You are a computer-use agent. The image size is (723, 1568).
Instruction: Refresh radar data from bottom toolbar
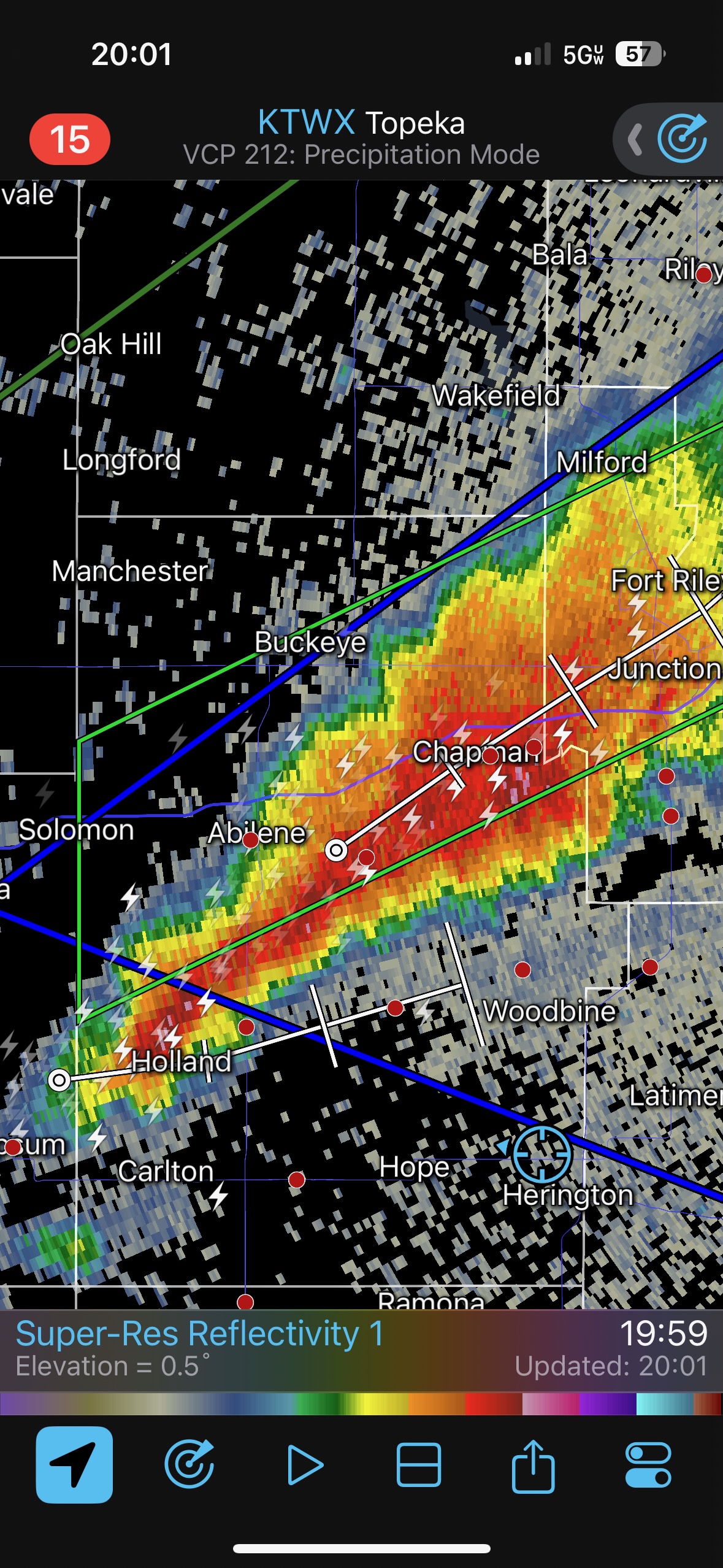point(189,1464)
